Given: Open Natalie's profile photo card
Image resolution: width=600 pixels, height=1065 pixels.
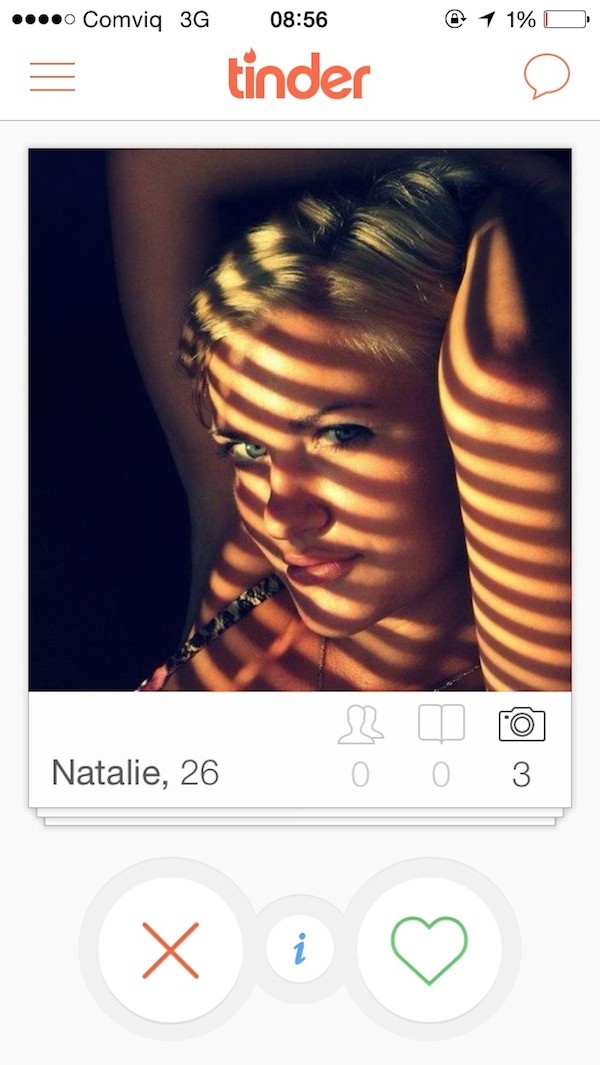Looking at the screenshot, I should coord(300,420).
